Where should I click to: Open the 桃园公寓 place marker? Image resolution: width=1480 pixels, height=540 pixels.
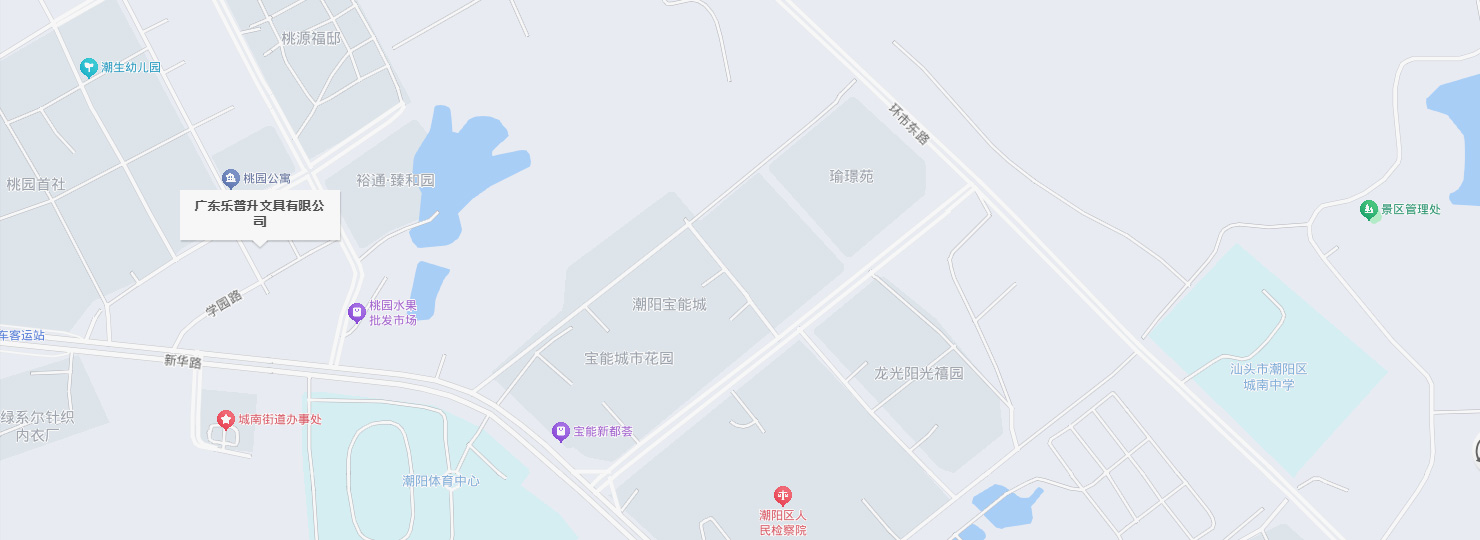[x=231, y=178]
